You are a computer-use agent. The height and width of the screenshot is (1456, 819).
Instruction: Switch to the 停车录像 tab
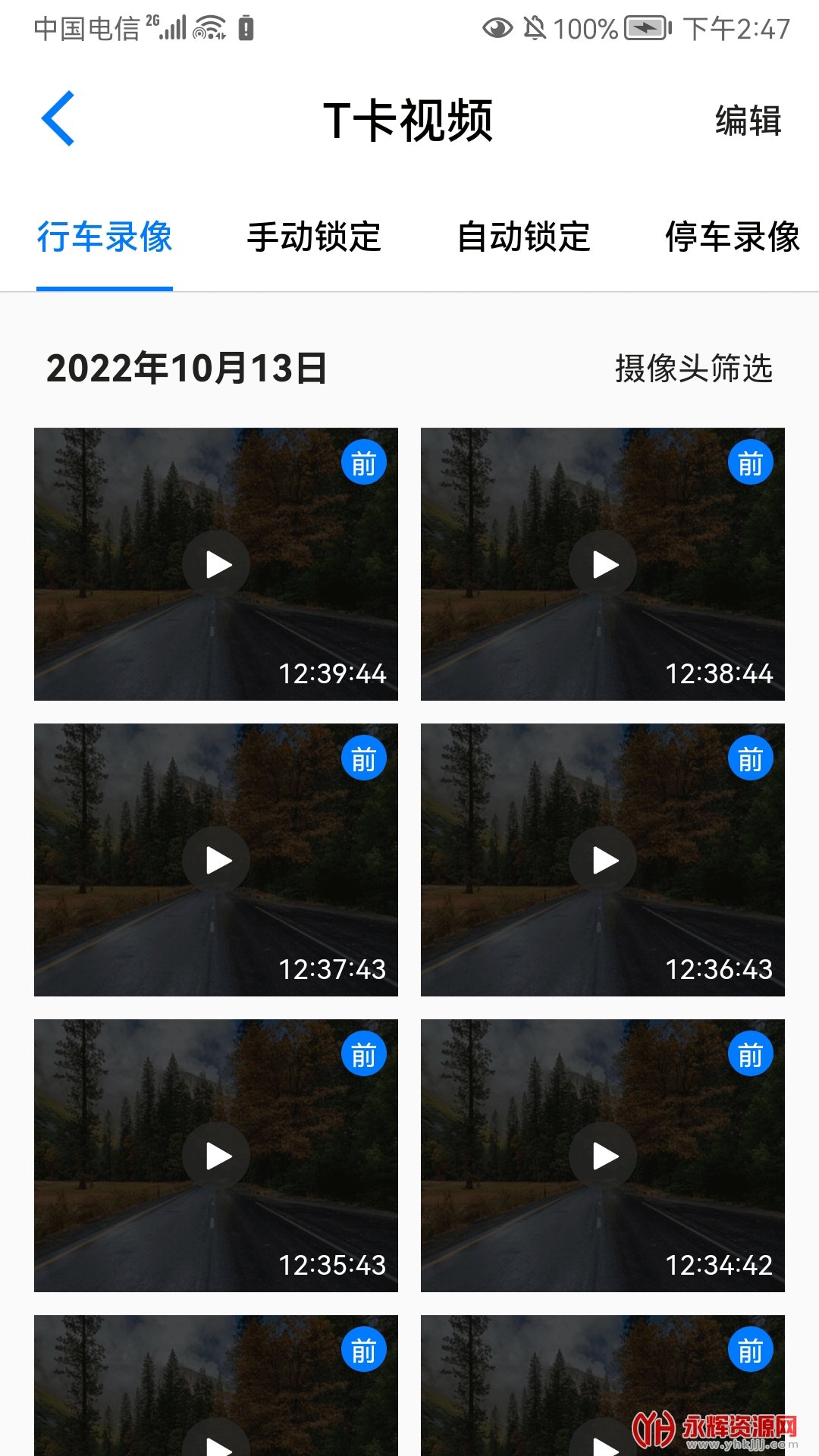(x=732, y=237)
